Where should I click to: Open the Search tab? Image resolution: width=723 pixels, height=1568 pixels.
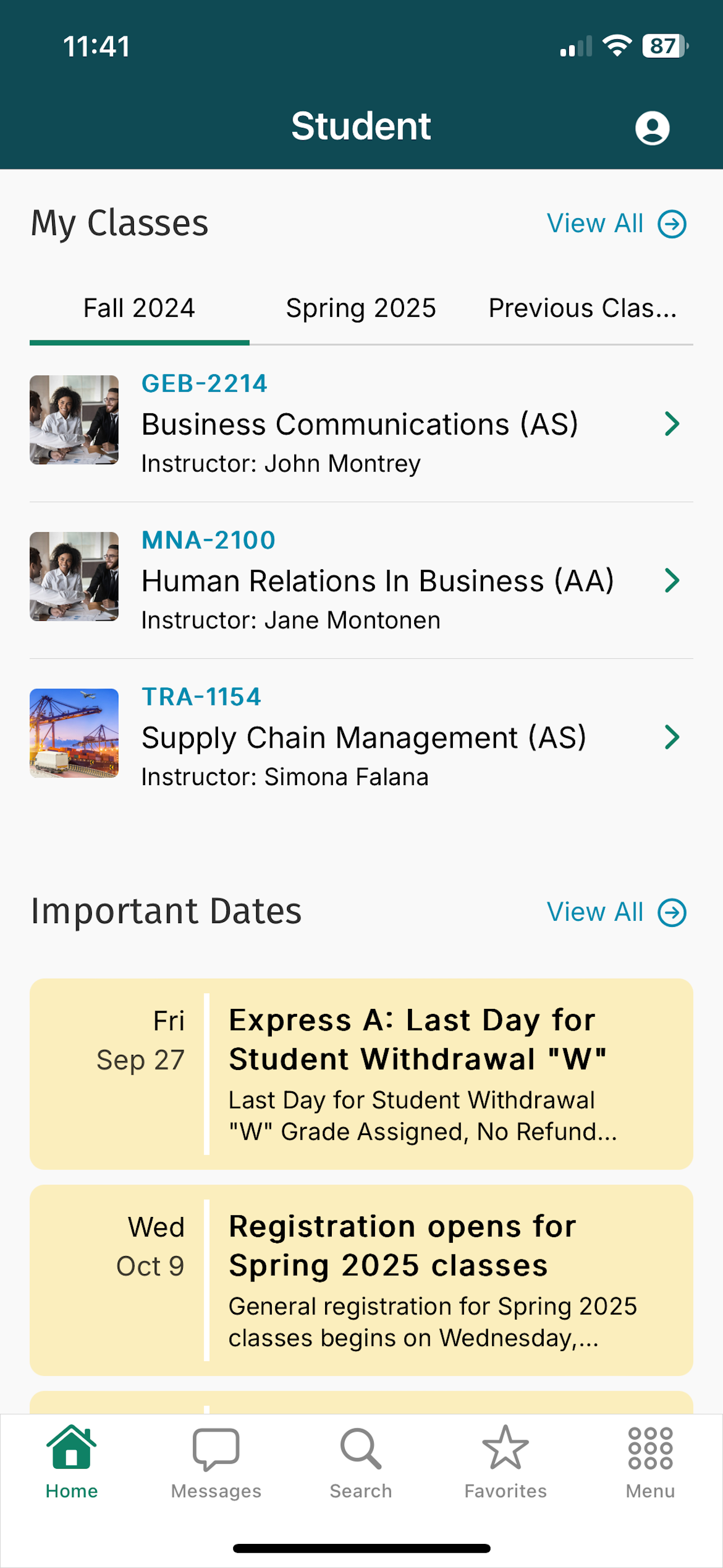[x=361, y=1463]
